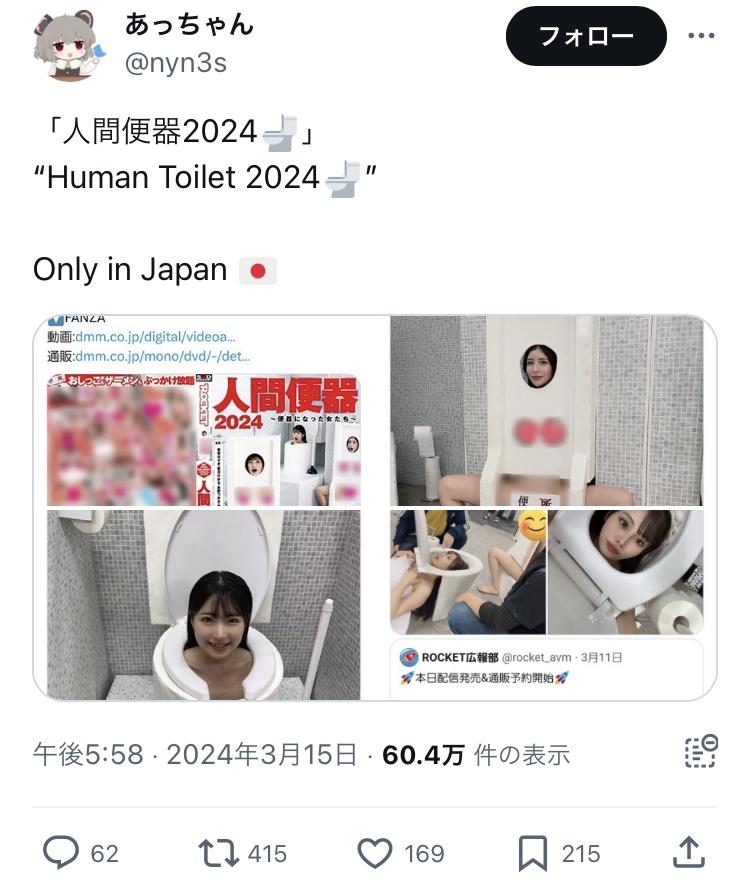Viewport: 750px width, 892px height.
Task: Open the @nyn3s profile handle
Action: pos(176,63)
